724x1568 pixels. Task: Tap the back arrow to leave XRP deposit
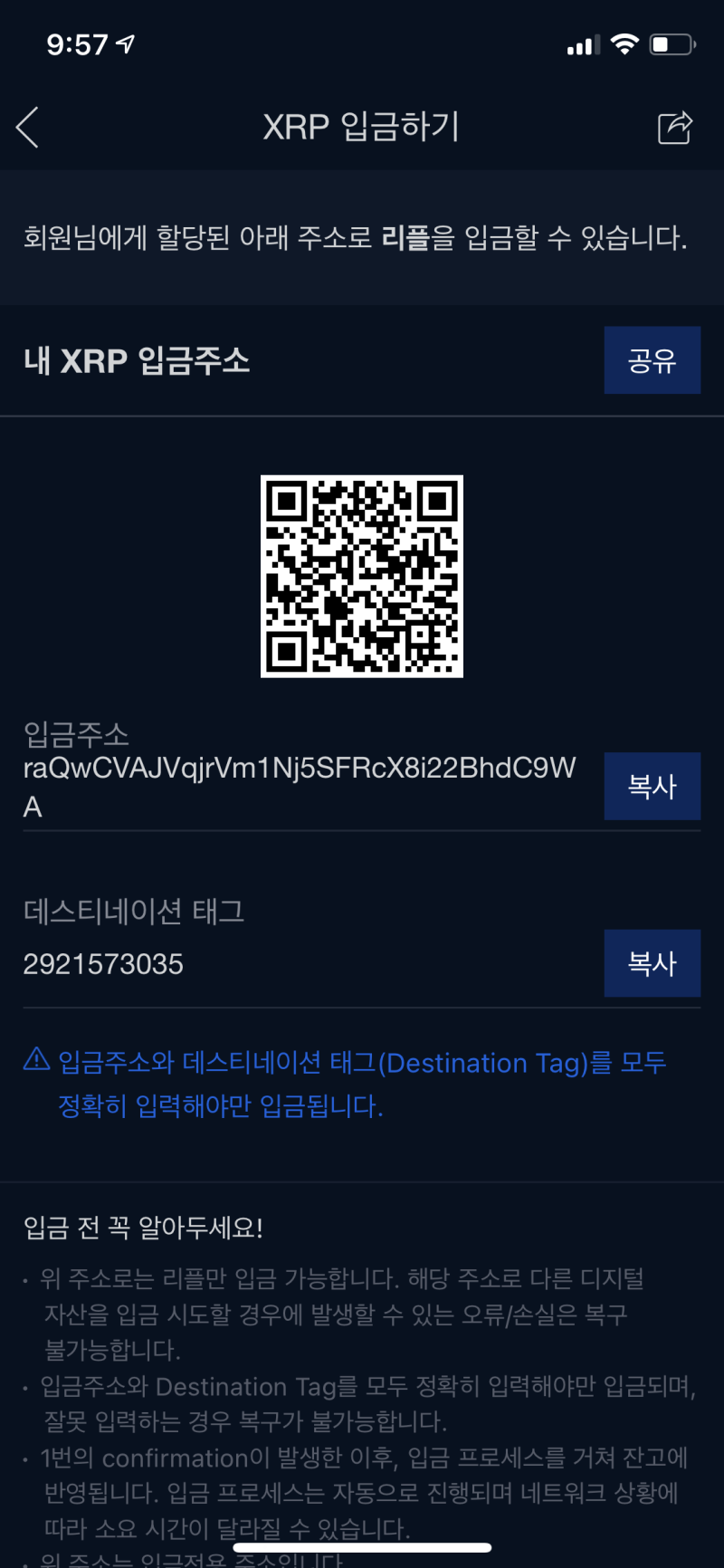pos(27,127)
